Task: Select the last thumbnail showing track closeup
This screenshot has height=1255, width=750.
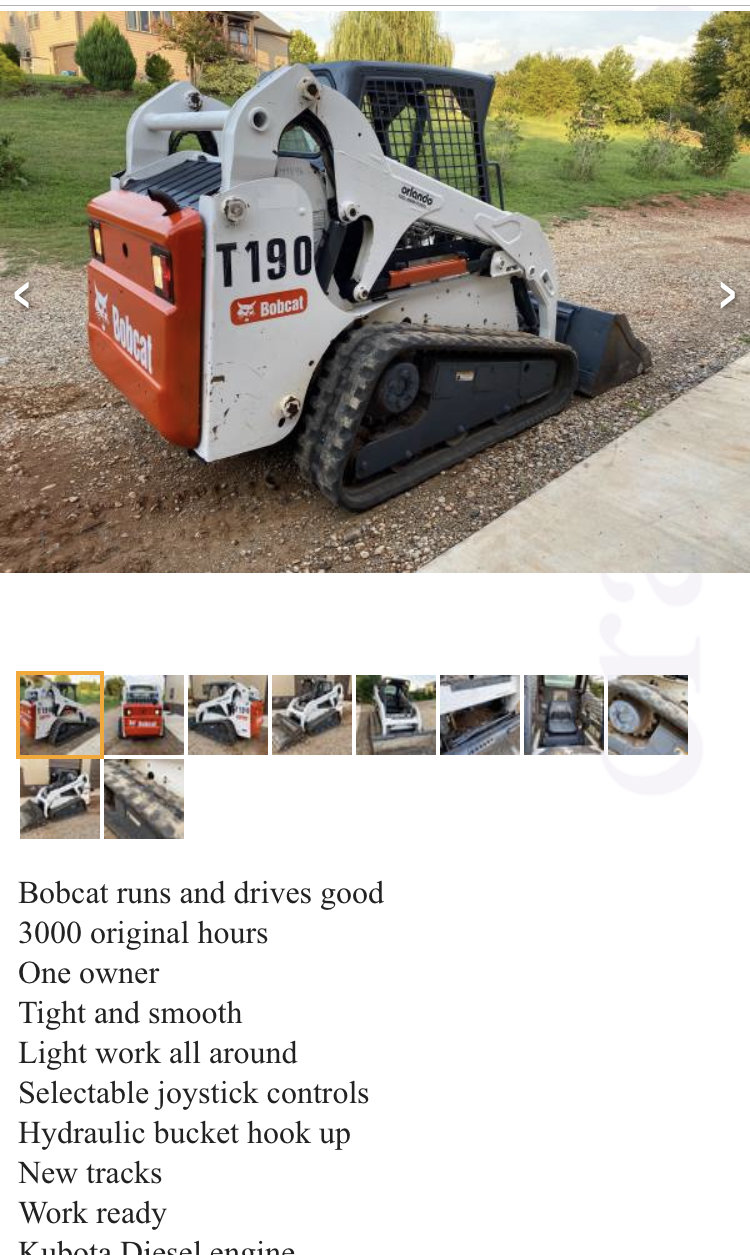Action: [144, 798]
